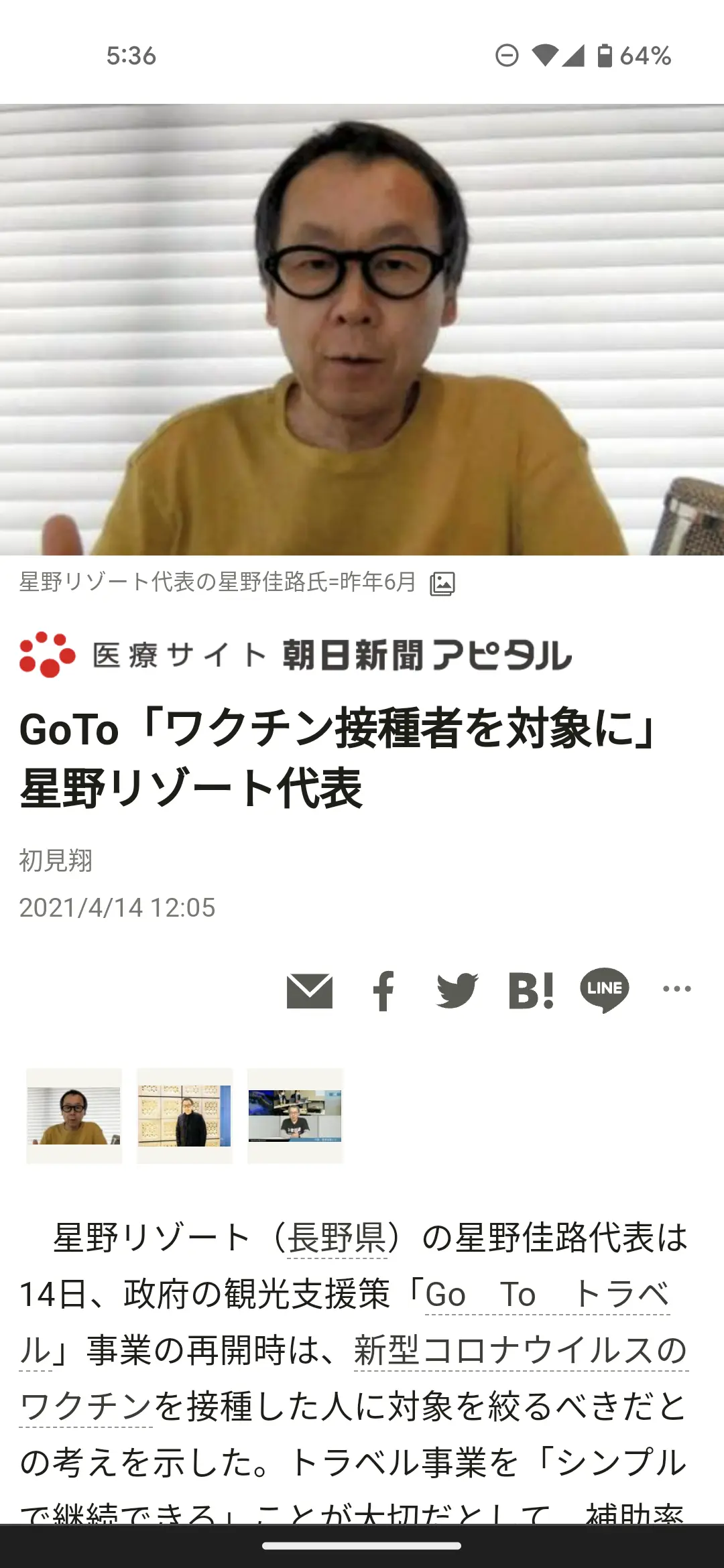Open the 長野県 keyword link
Image resolution: width=724 pixels, height=1568 pixels.
pos(337,1238)
